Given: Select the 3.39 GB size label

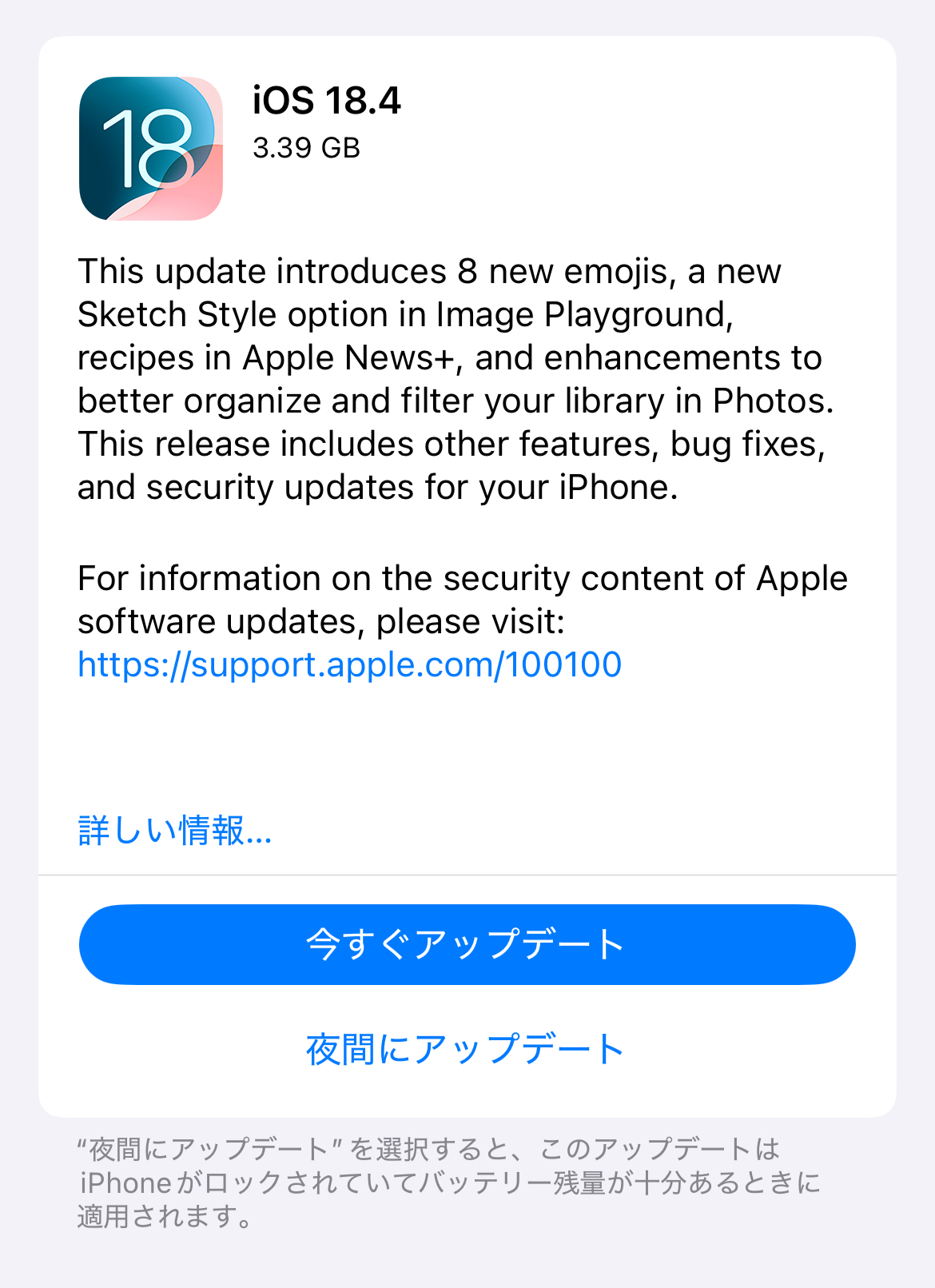Looking at the screenshot, I should coord(306,149).
